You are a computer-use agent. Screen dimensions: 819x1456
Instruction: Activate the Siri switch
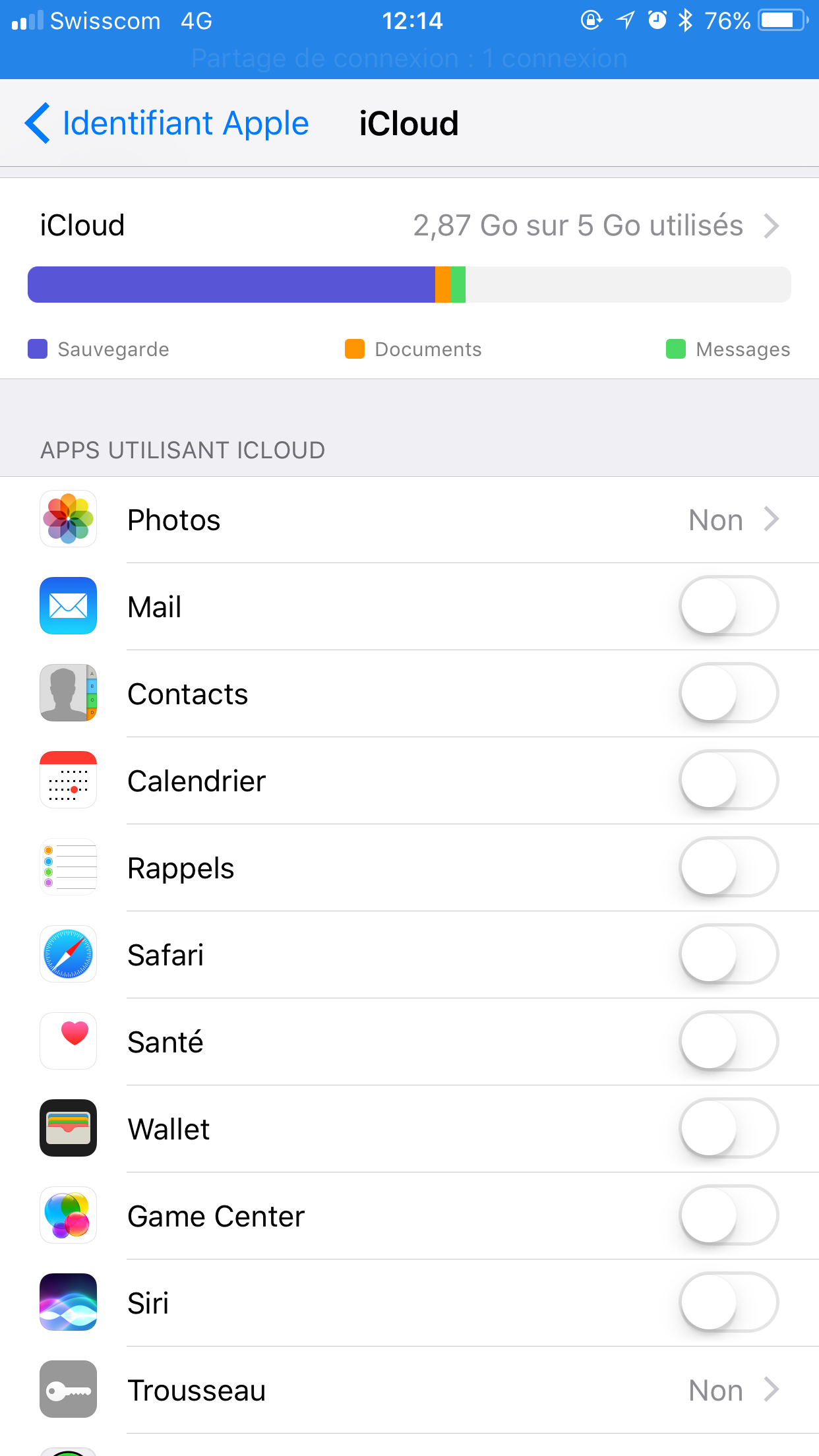pyautogui.click(x=728, y=1302)
